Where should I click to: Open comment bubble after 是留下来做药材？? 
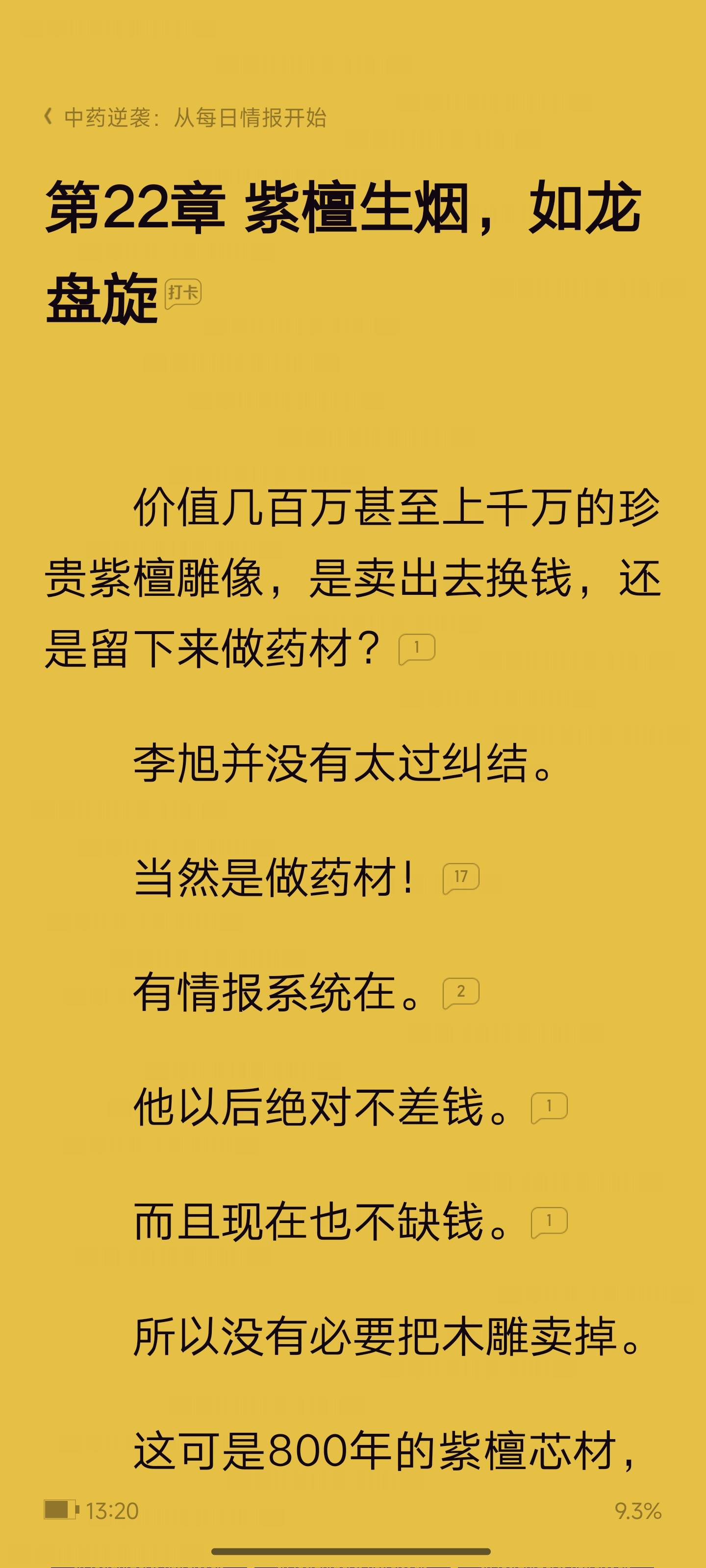click(x=417, y=649)
